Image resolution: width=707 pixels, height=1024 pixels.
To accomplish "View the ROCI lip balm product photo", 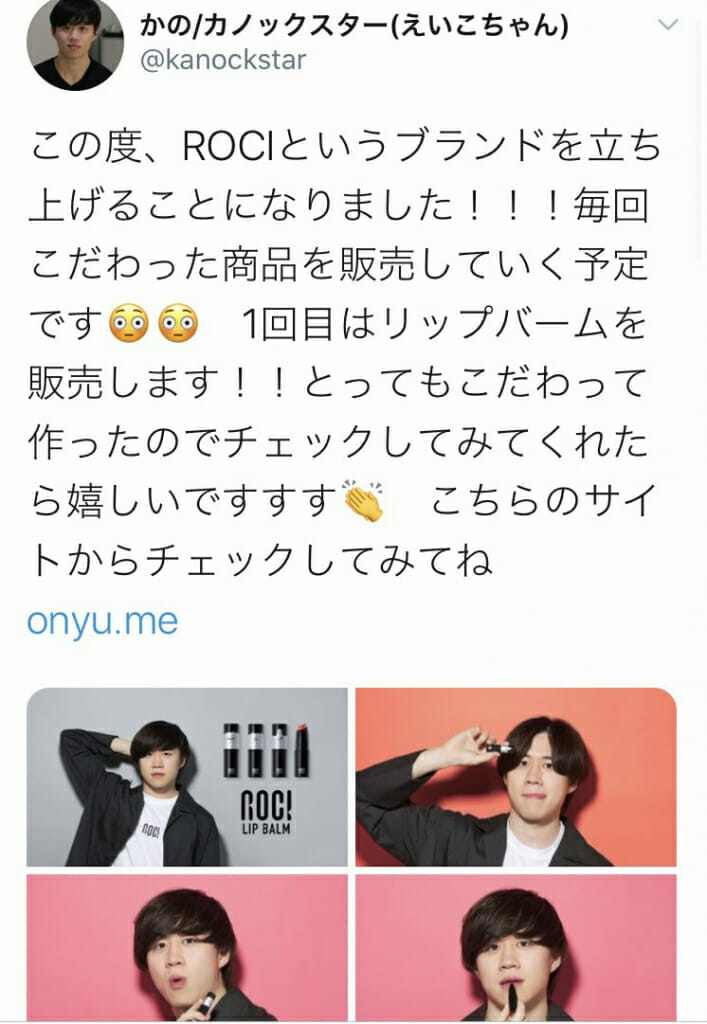I will [x=187, y=777].
